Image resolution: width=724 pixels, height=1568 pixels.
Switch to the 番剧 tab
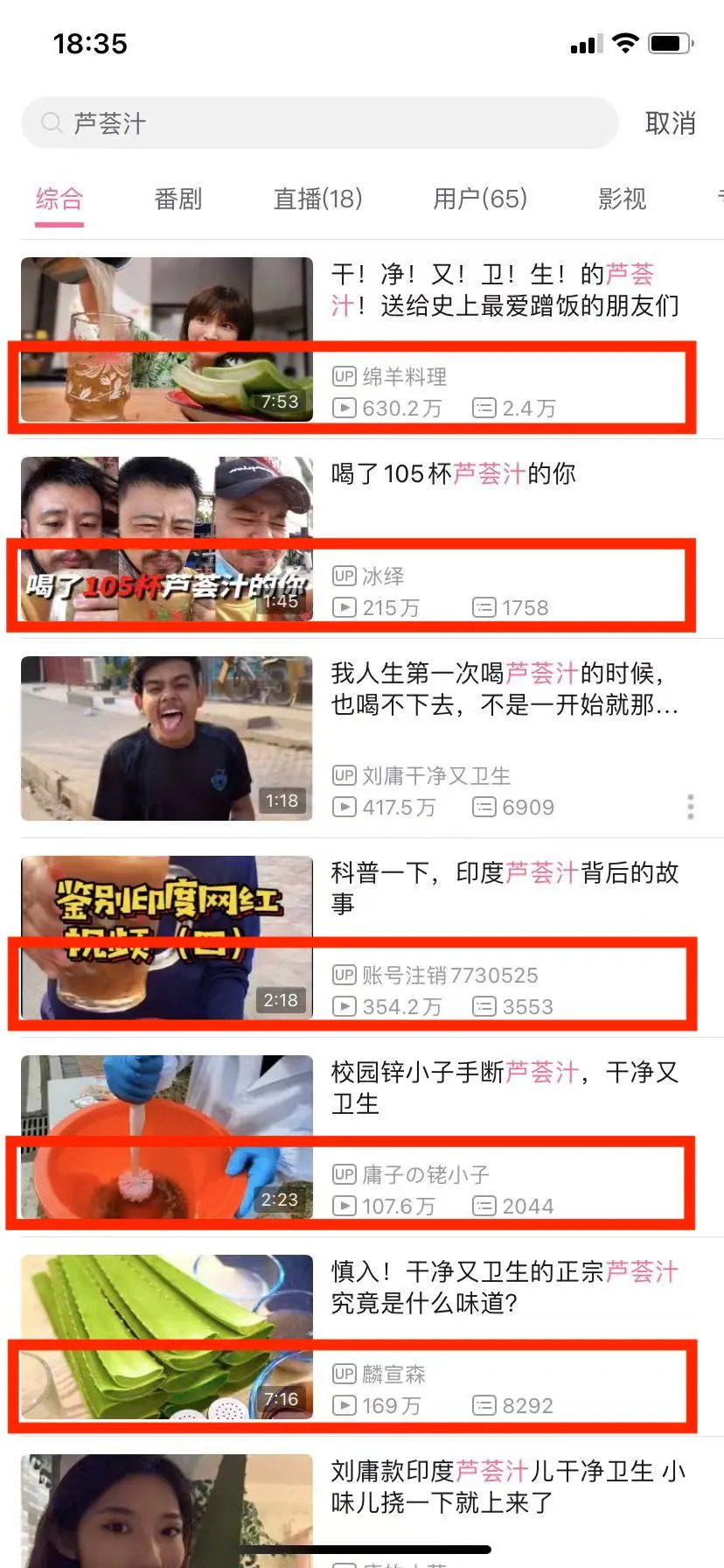point(178,199)
